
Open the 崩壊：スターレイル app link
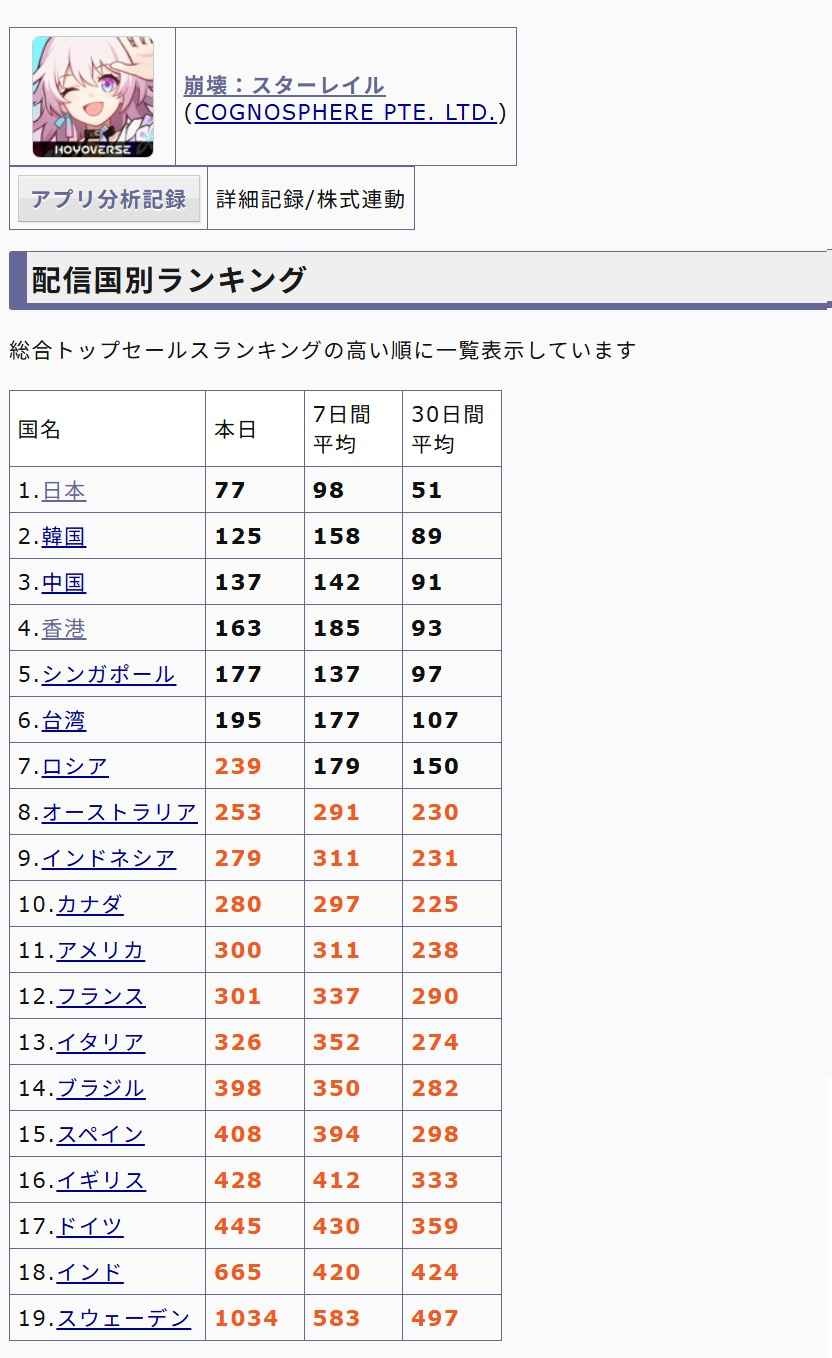(284, 85)
